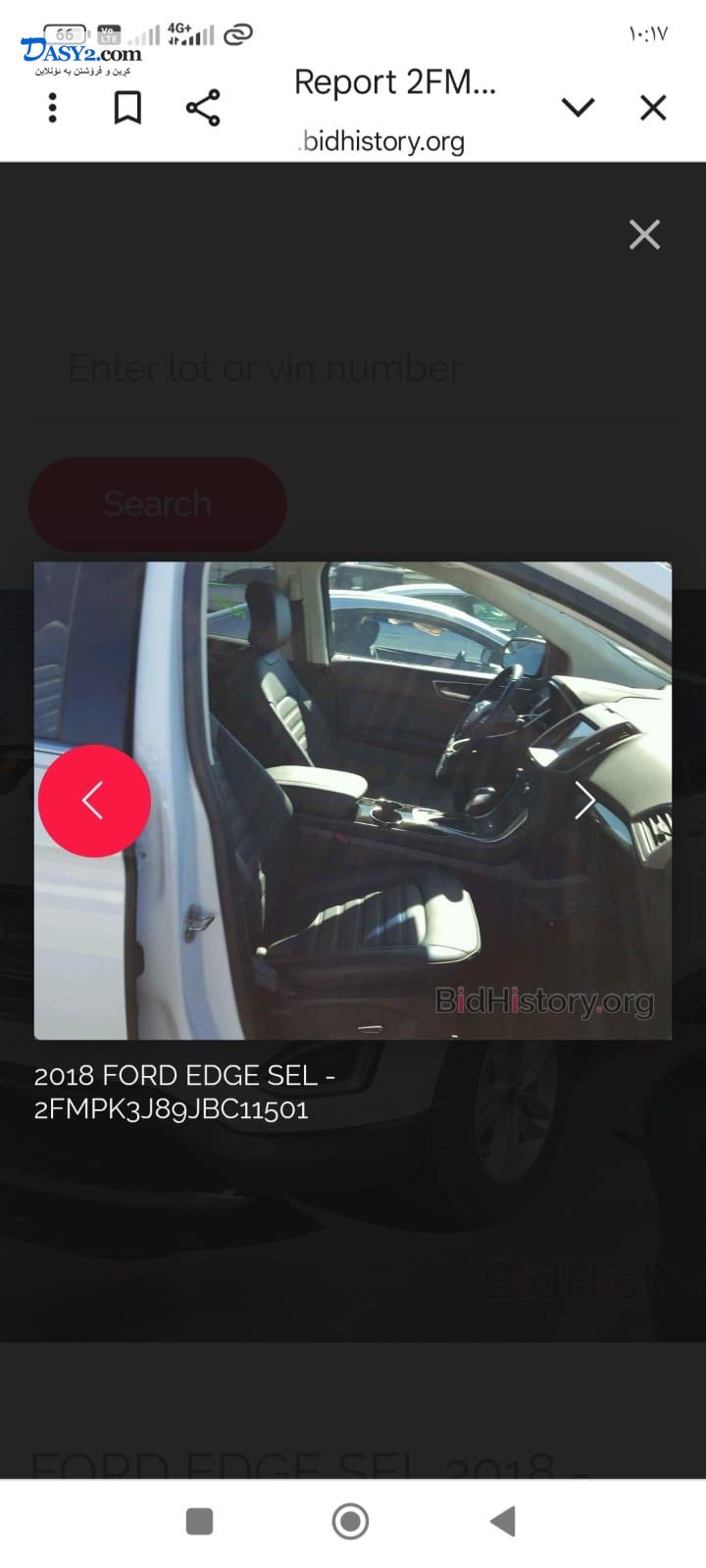The image size is (706, 1568).
Task: Expand the page title chevron
Action: (579, 108)
